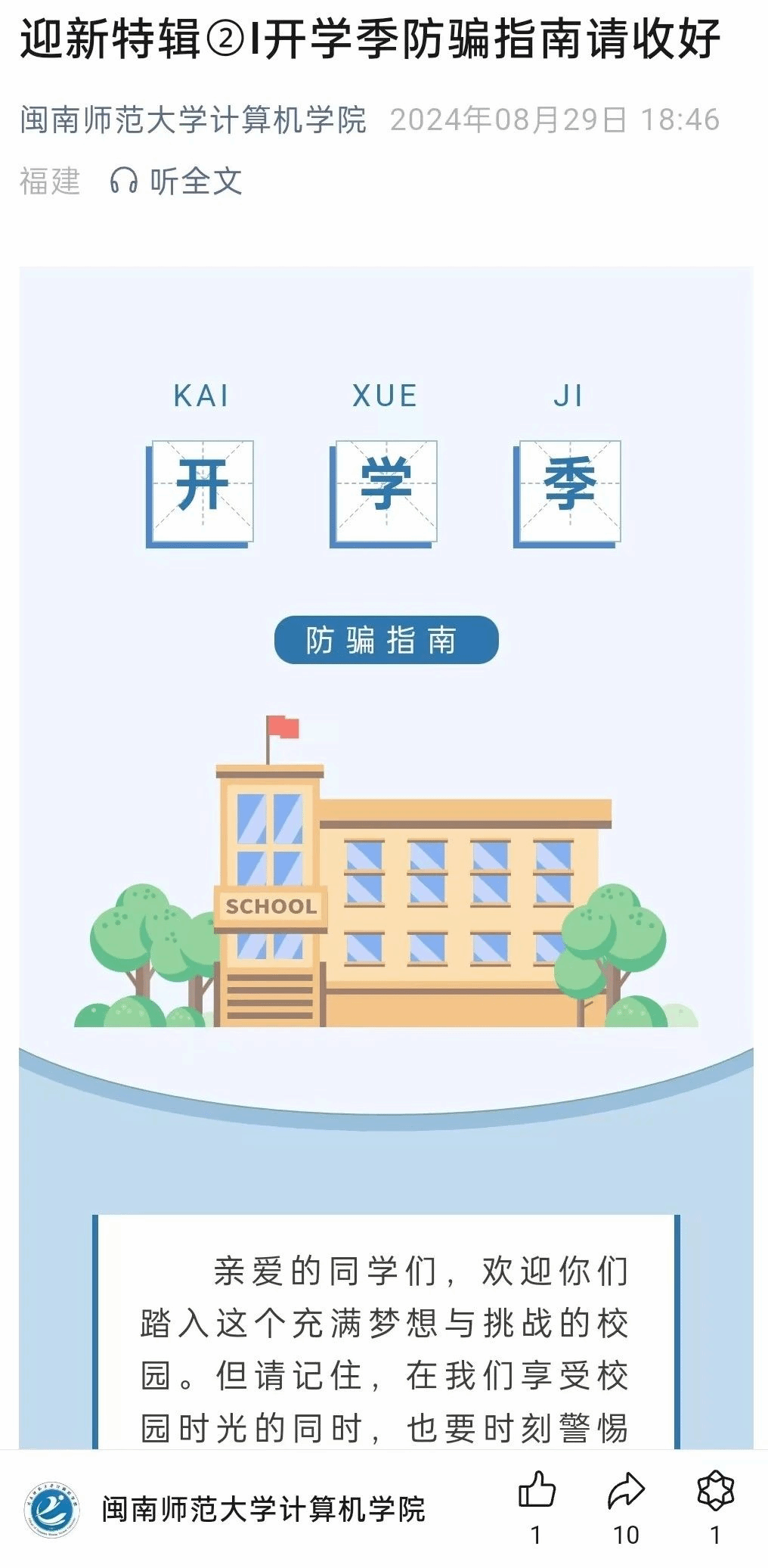
Task: Like this article with thumbs-up icon
Action: pos(537,1492)
